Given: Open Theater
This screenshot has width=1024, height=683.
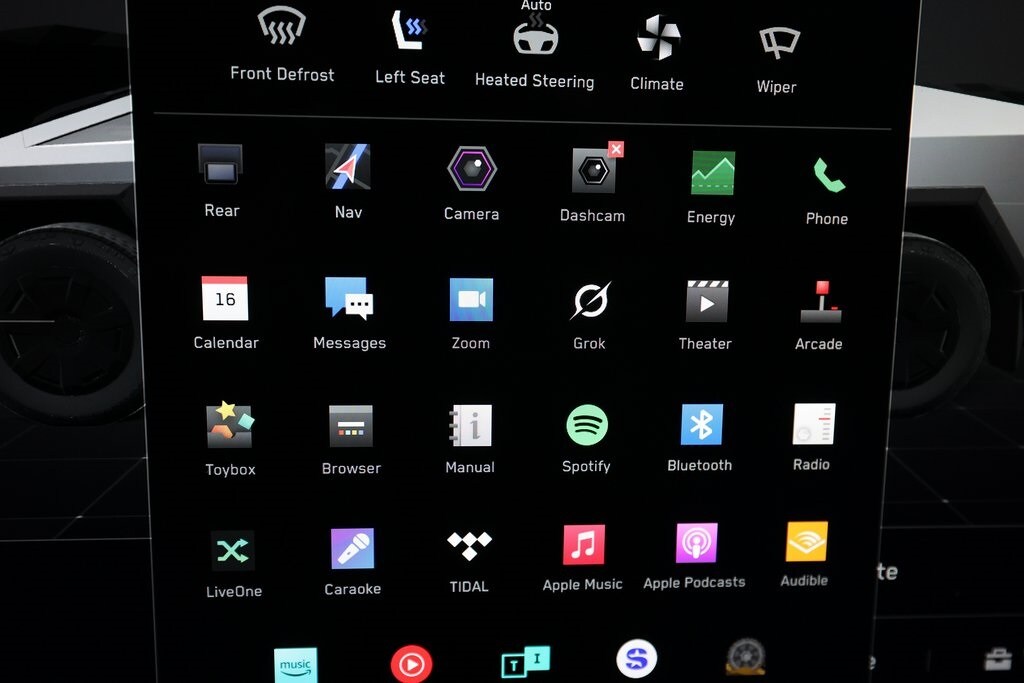Looking at the screenshot, I should click(x=706, y=301).
